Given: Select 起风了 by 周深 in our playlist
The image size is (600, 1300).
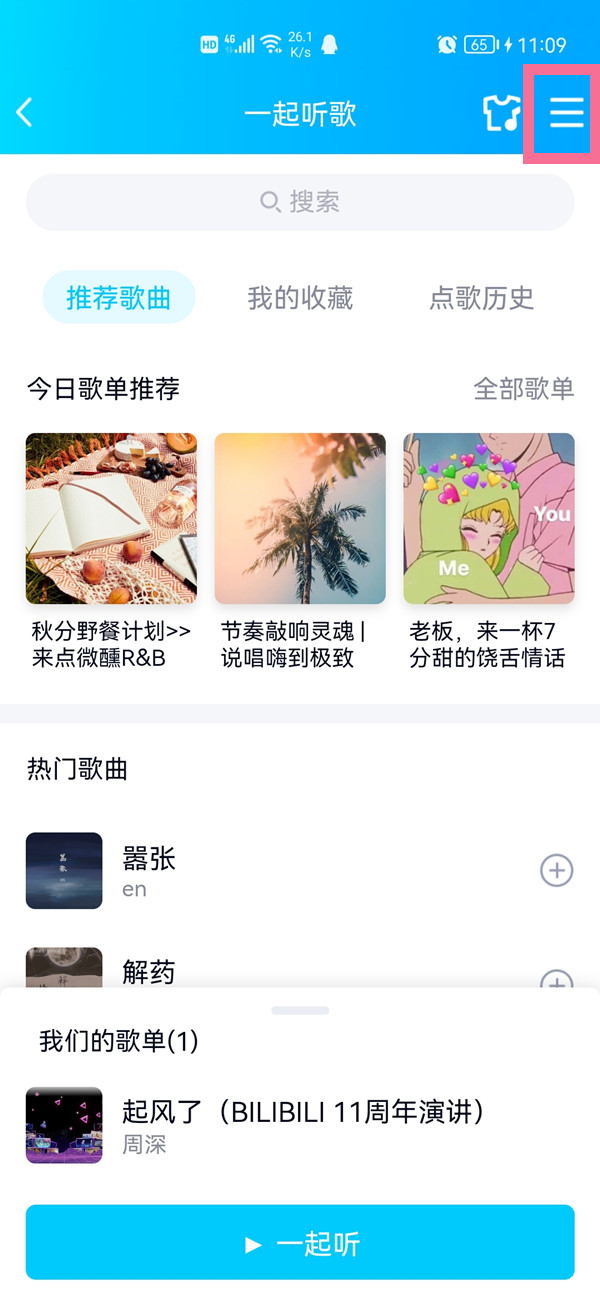Looking at the screenshot, I should (300, 1125).
